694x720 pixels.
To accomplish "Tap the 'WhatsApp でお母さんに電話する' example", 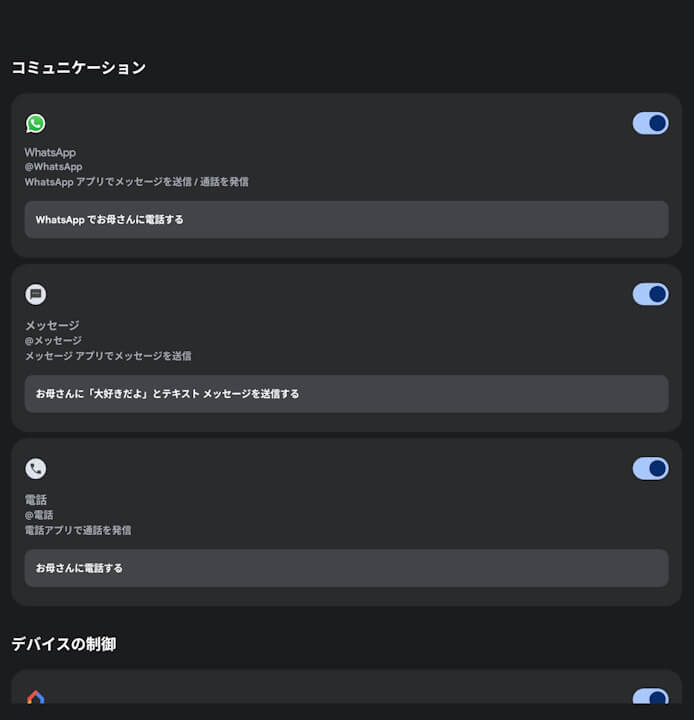I will point(346,219).
